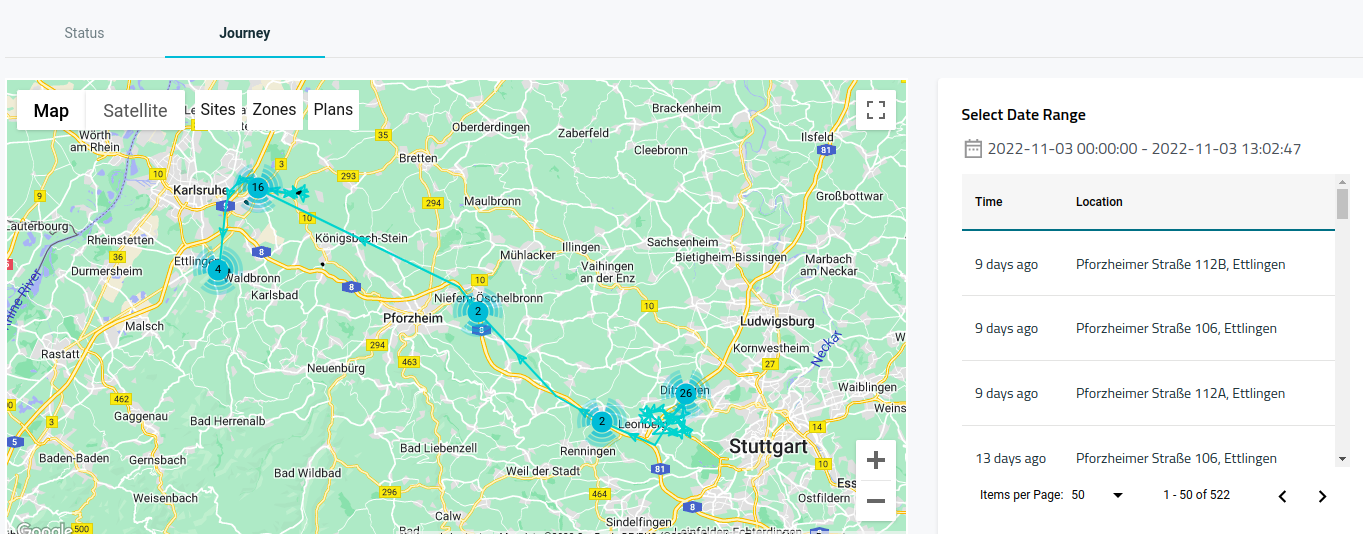Screen dimensions: 1363x534
Task: Select the Map view button
Action: coord(51,110)
